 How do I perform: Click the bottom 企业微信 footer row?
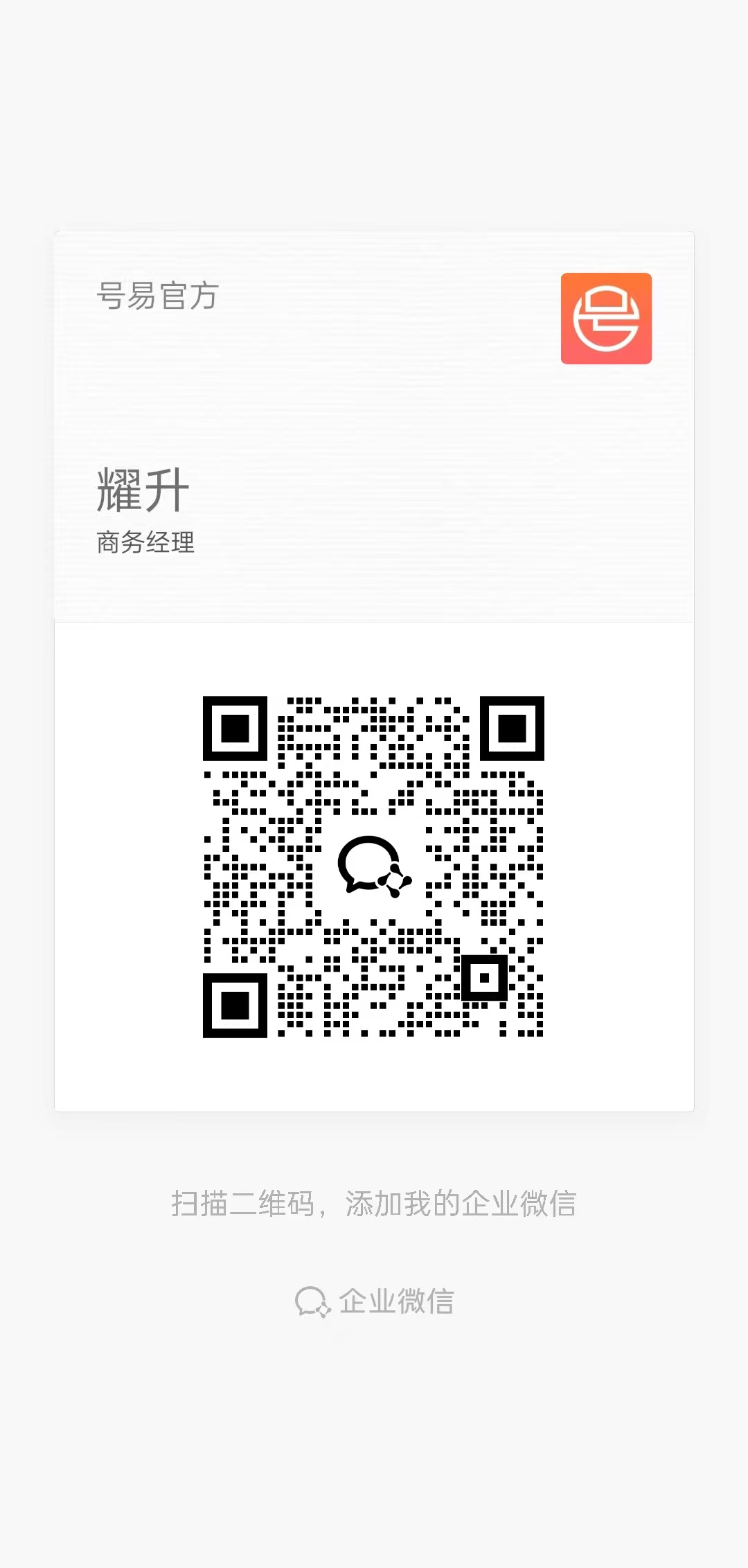click(374, 1301)
